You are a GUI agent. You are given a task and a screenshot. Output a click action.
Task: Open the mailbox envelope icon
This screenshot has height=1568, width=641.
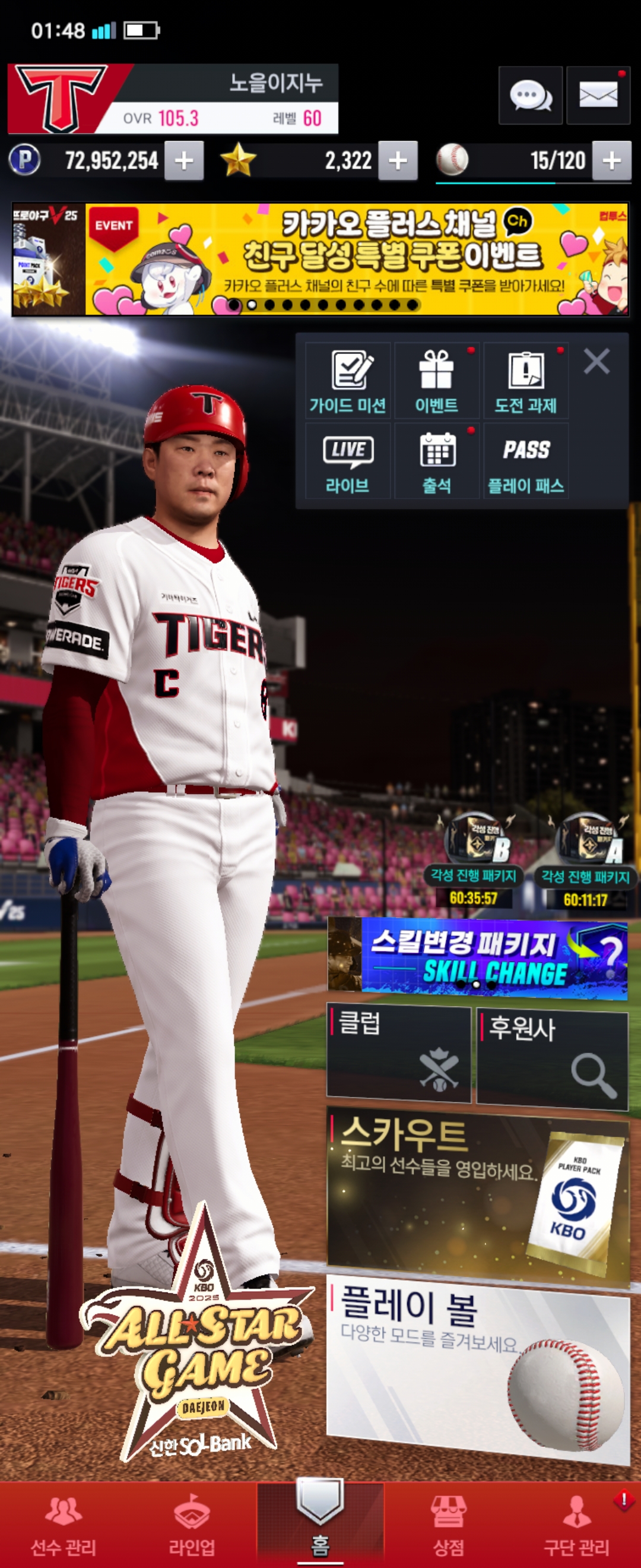point(598,96)
